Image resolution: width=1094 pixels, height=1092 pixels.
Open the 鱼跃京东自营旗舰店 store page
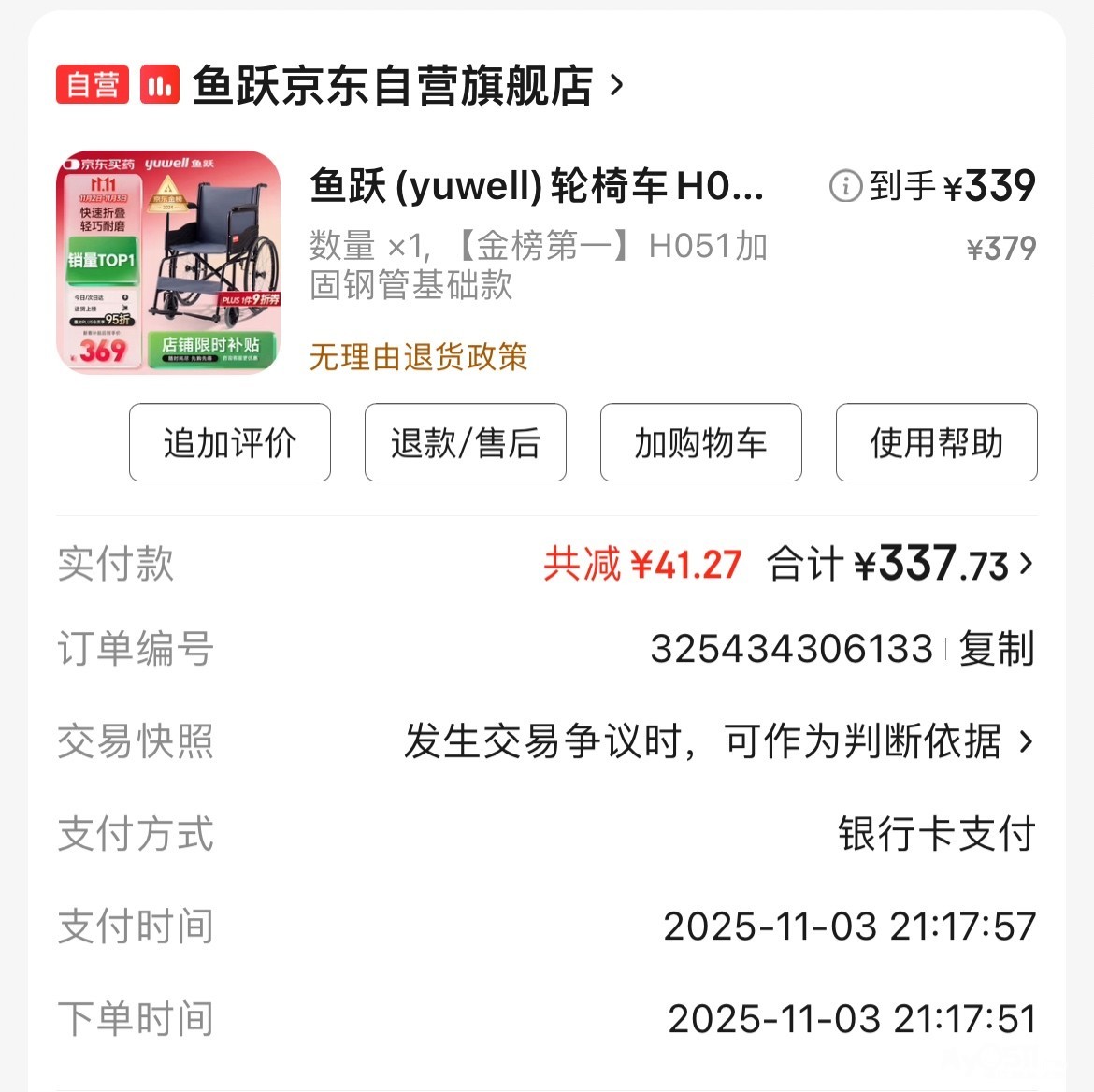[x=393, y=86]
